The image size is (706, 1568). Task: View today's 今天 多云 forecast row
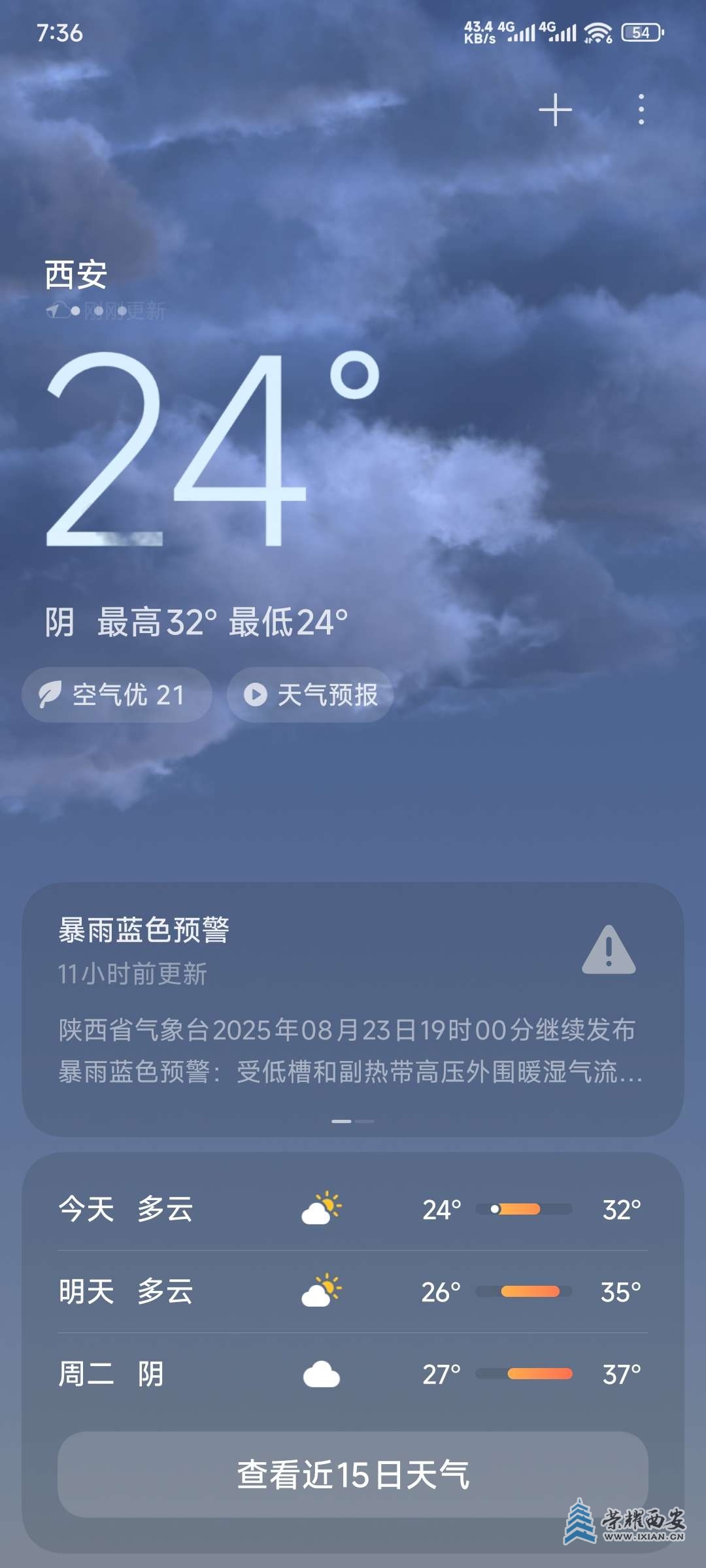(x=353, y=1209)
